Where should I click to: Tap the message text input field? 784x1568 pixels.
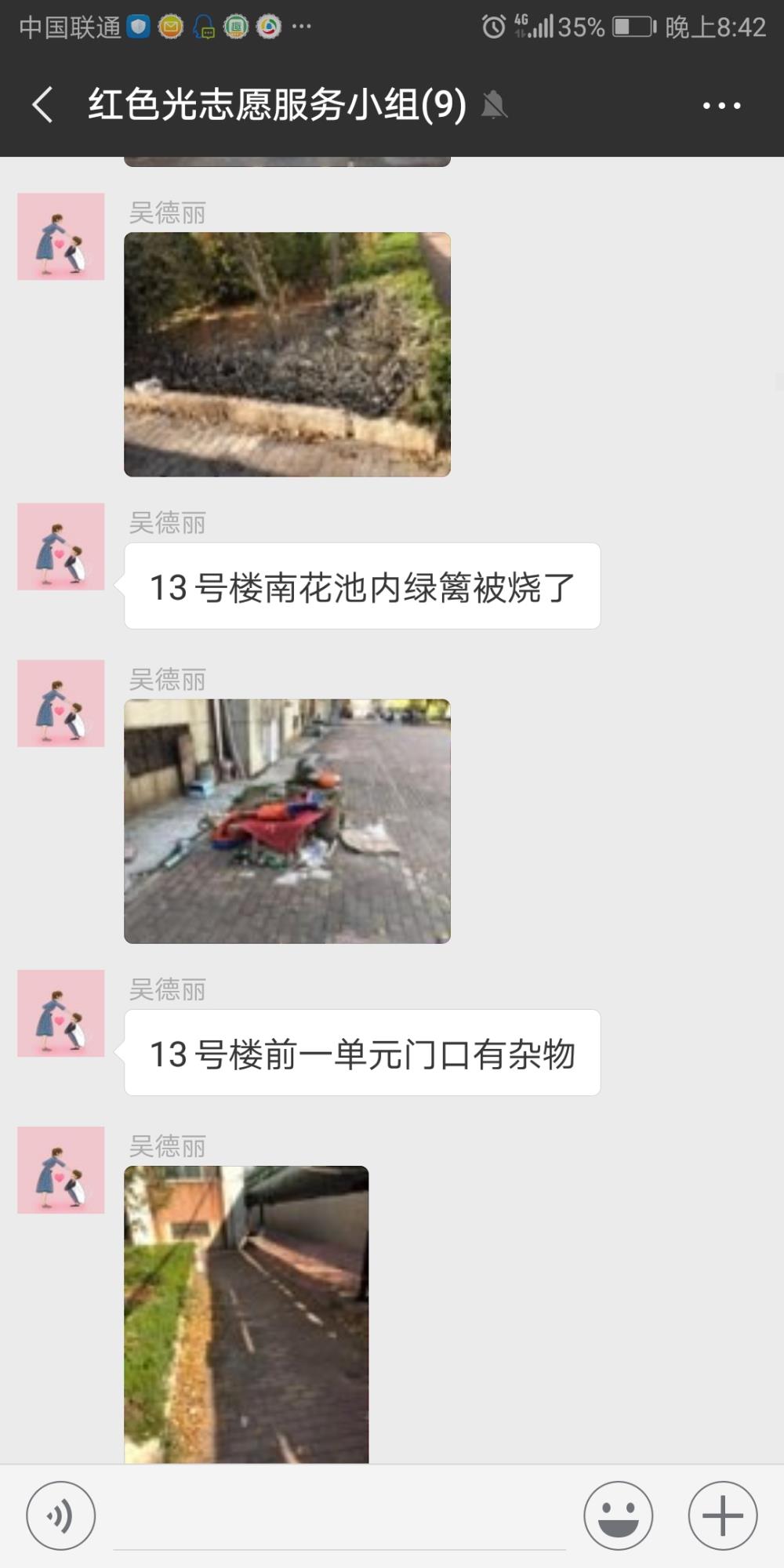[x=339, y=1517]
